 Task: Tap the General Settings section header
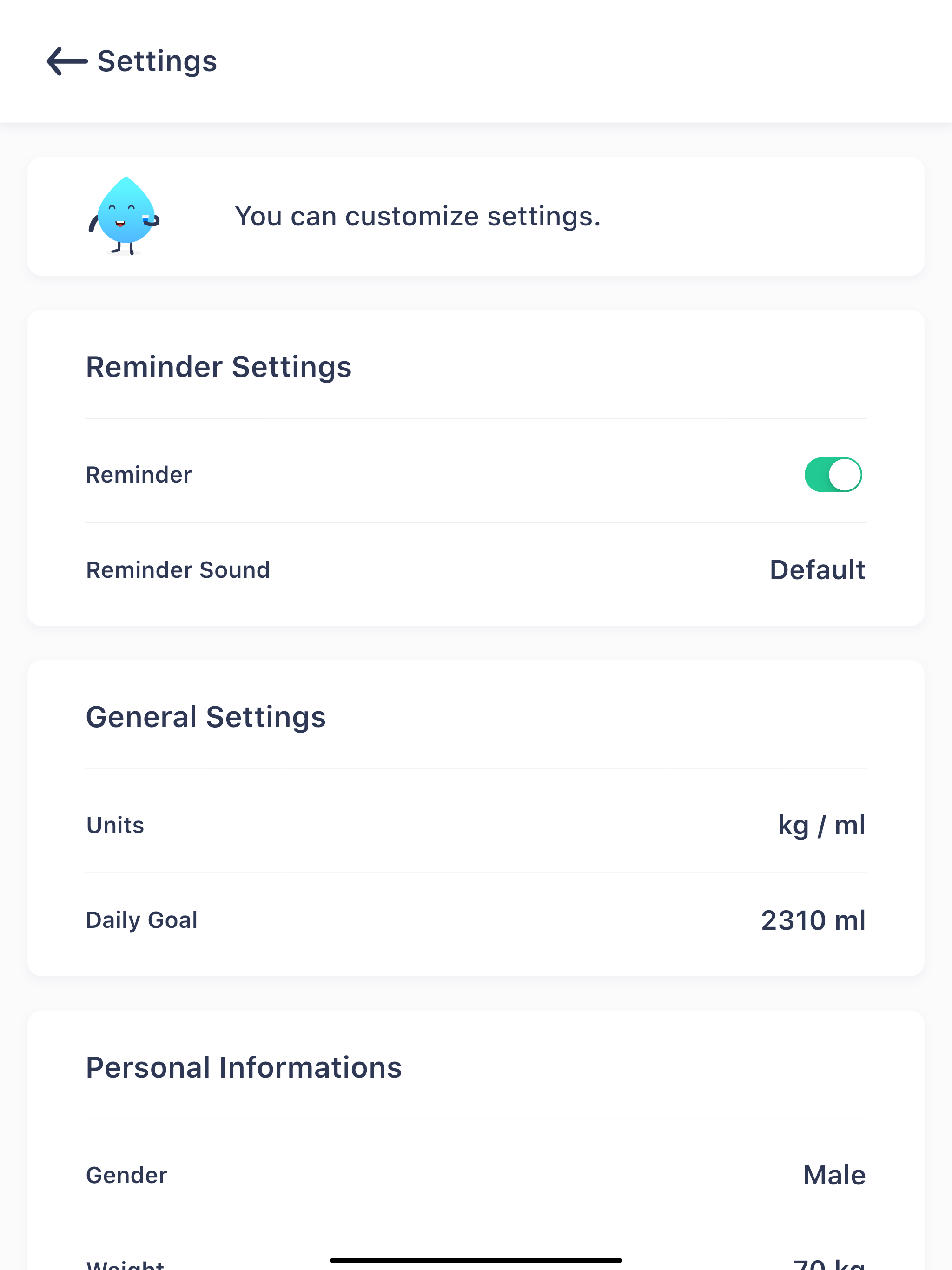click(205, 716)
